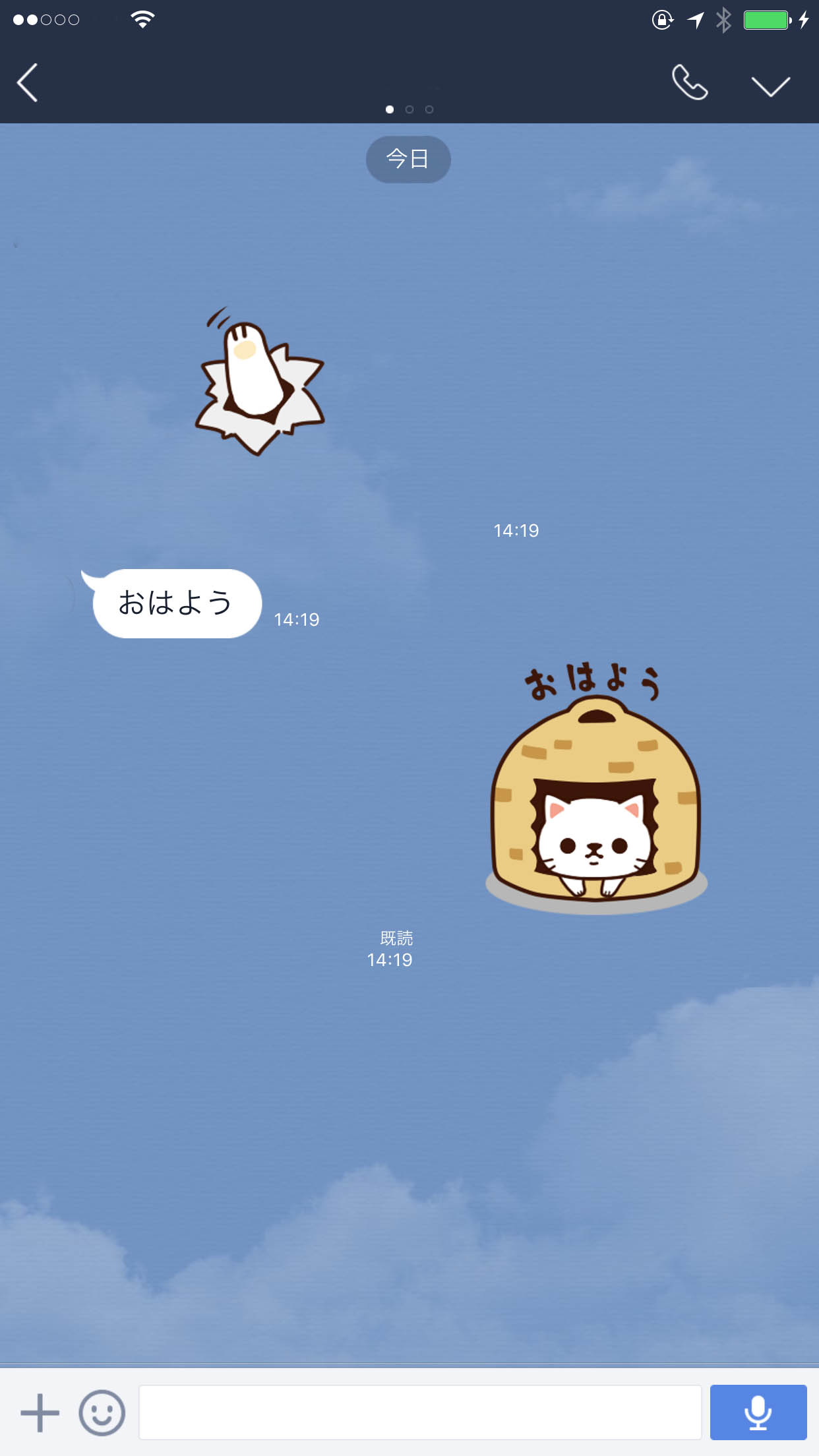Tap the blue microphone voice button

coord(758,1412)
